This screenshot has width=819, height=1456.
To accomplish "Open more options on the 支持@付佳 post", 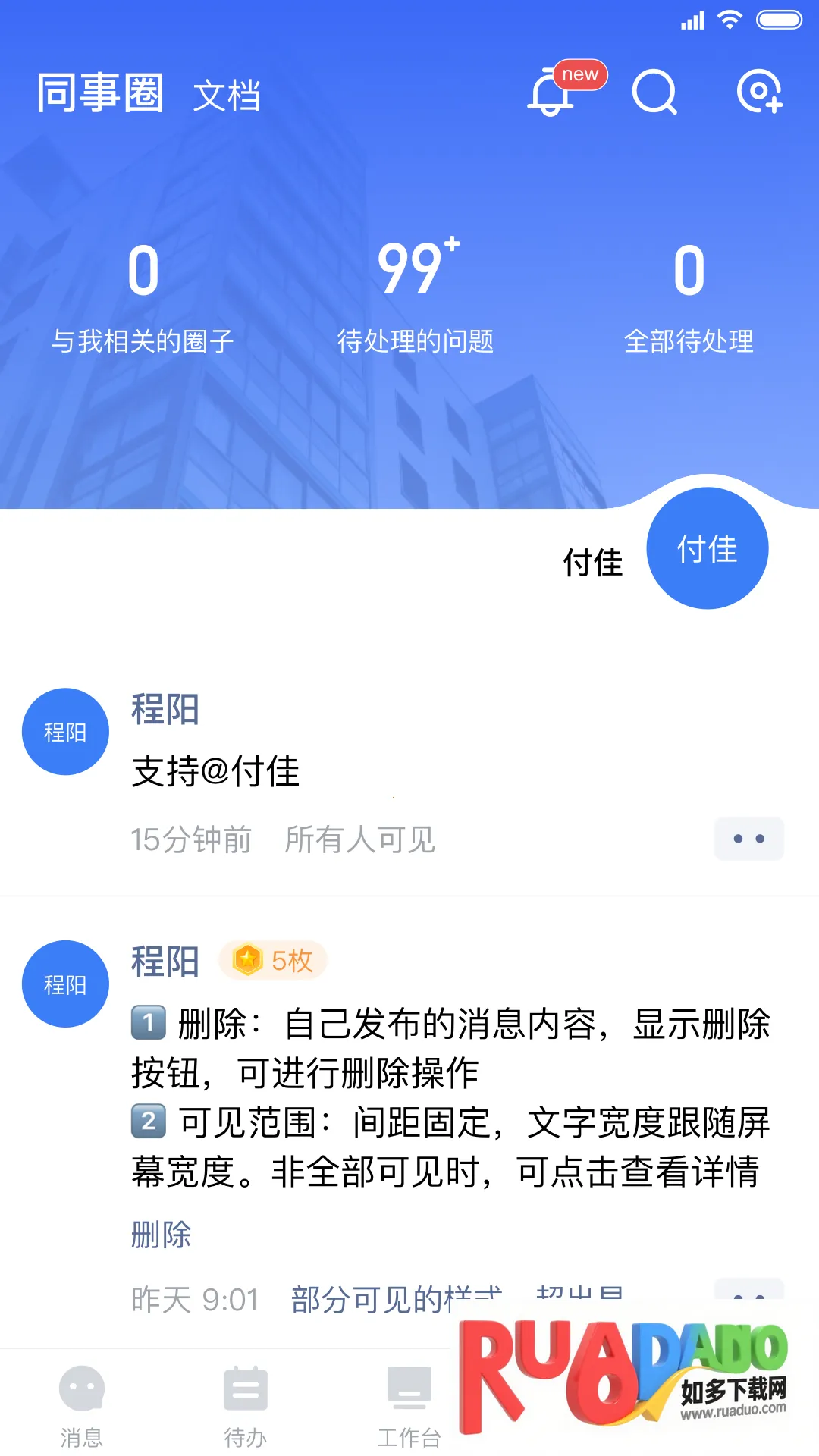I will [x=748, y=839].
